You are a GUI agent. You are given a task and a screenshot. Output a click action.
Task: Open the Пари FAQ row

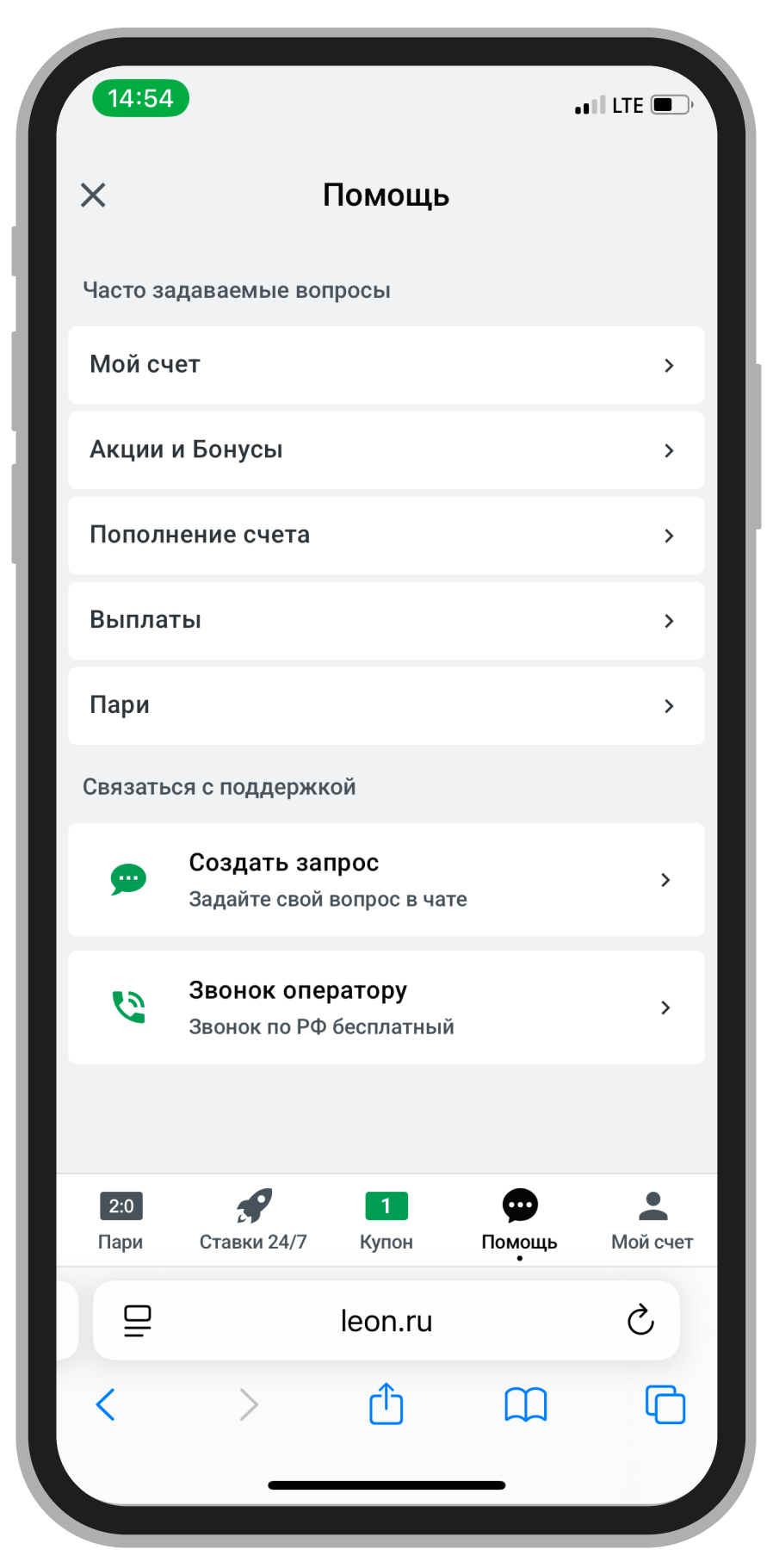click(x=386, y=706)
